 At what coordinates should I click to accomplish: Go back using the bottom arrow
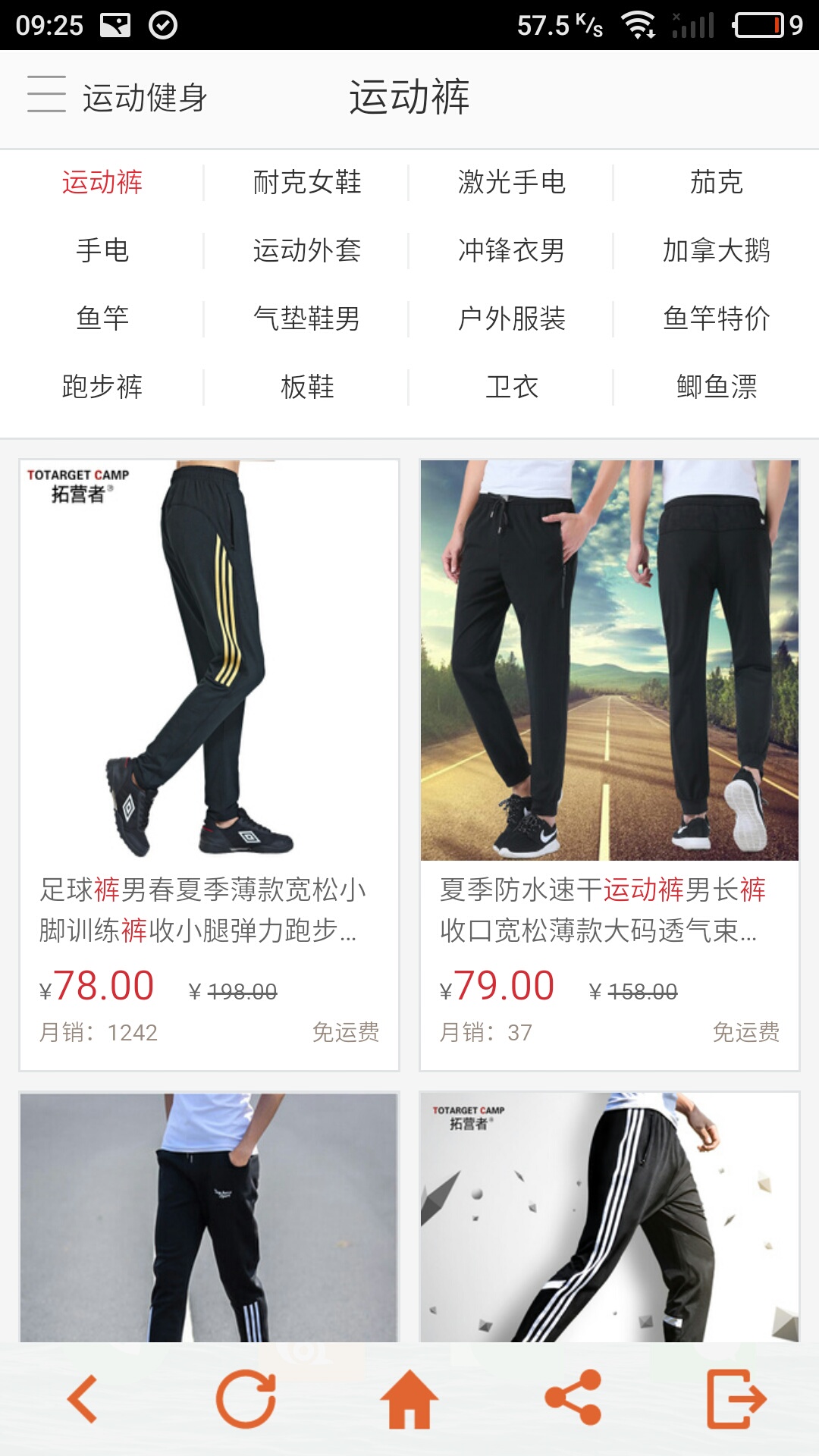click(82, 1399)
